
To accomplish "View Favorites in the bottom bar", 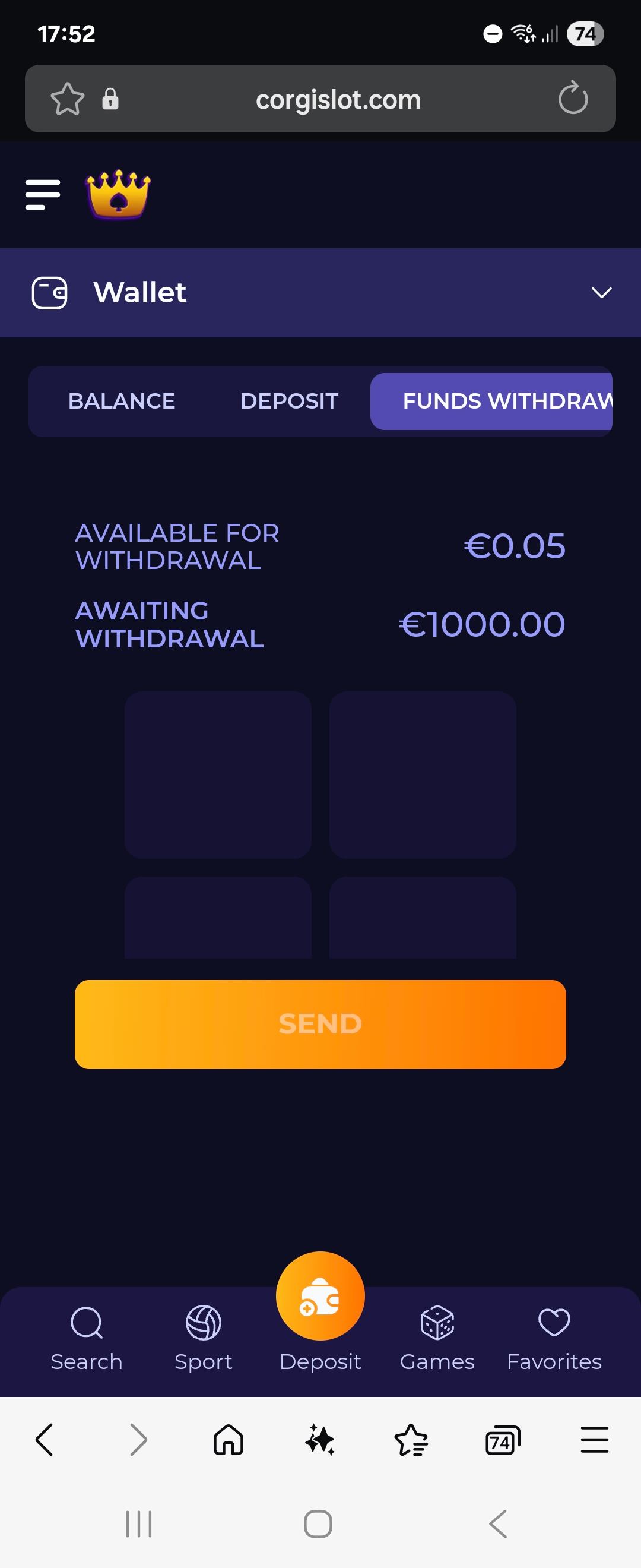I will tap(554, 1337).
